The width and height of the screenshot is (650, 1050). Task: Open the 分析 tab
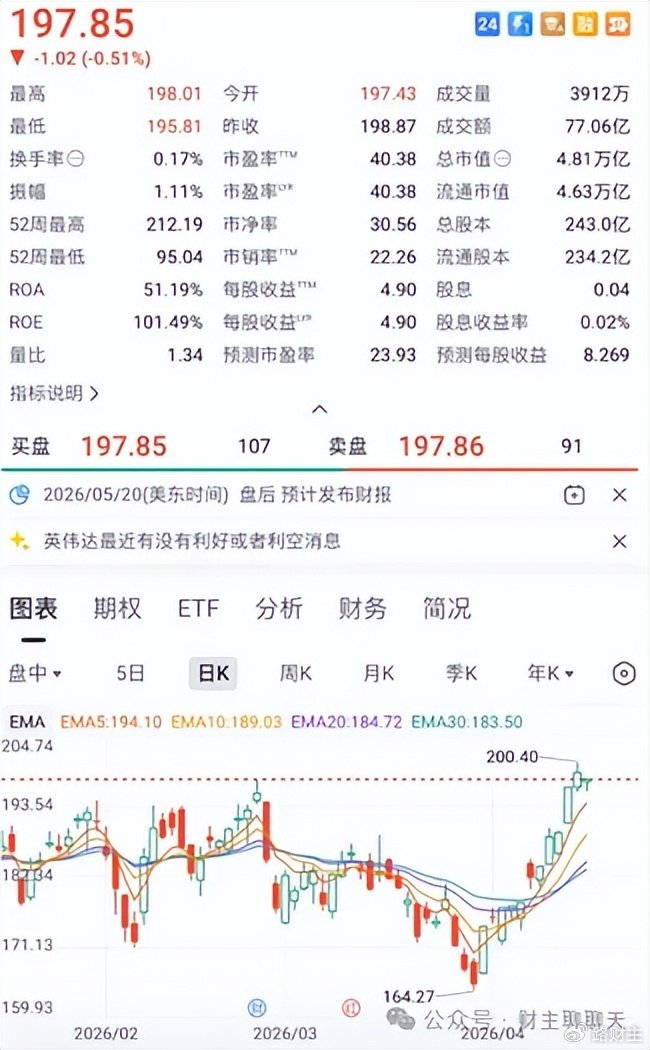click(278, 608)
